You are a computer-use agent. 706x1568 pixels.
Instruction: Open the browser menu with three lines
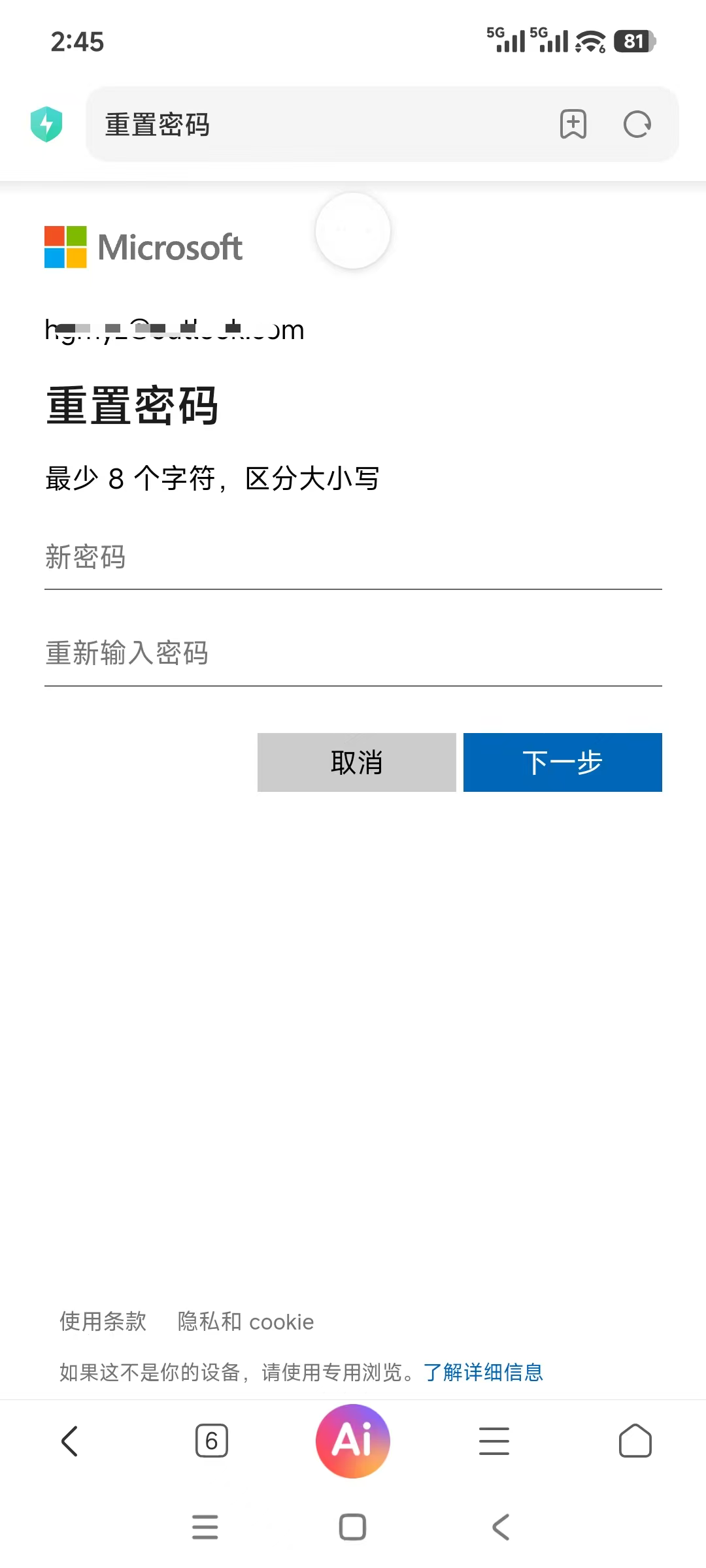[x=494, y=1441]
